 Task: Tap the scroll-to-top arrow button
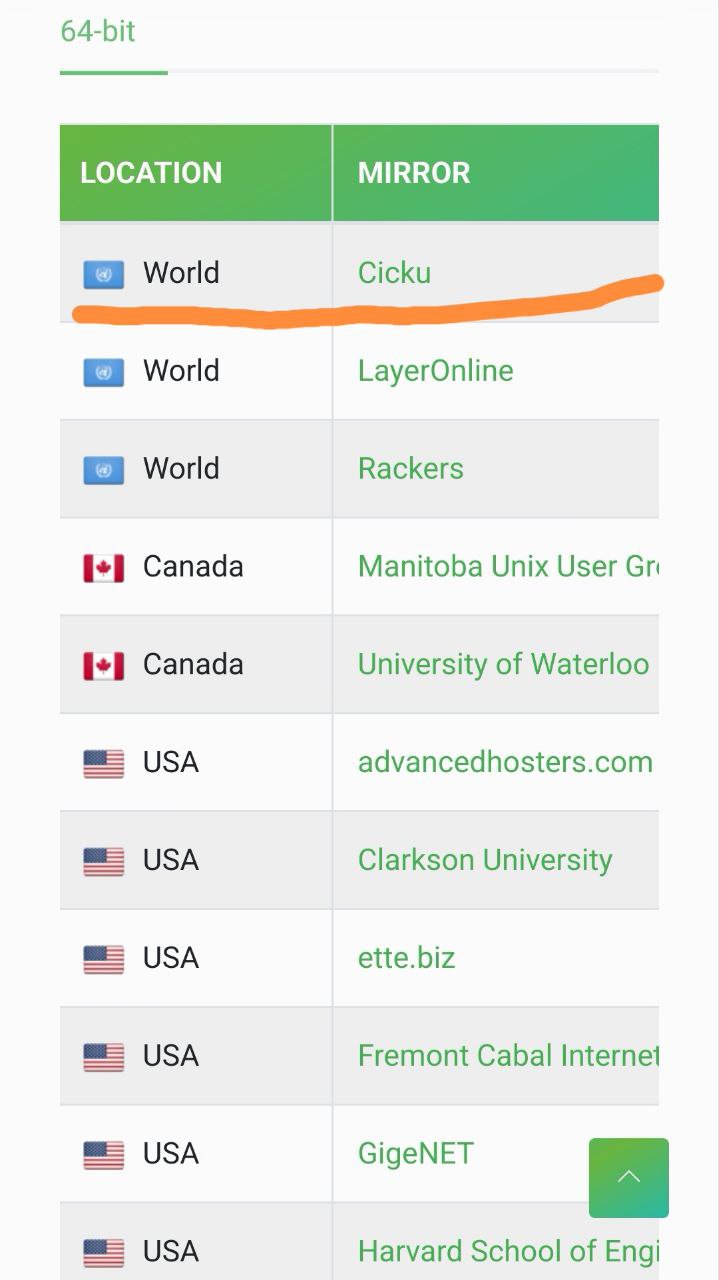pos(628,1177)
